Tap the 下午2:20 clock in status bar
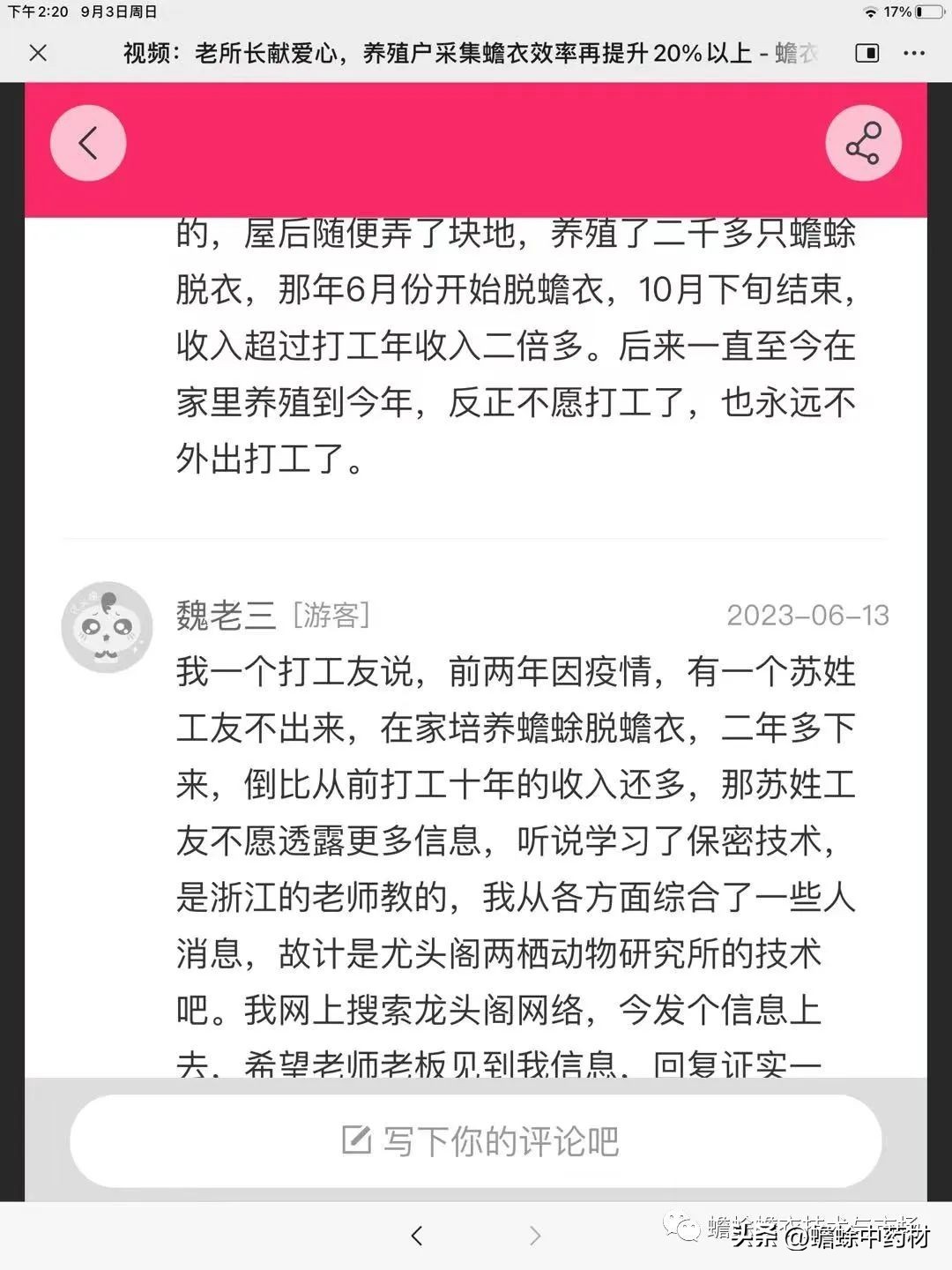The image size is (952, 1270). 39,13
